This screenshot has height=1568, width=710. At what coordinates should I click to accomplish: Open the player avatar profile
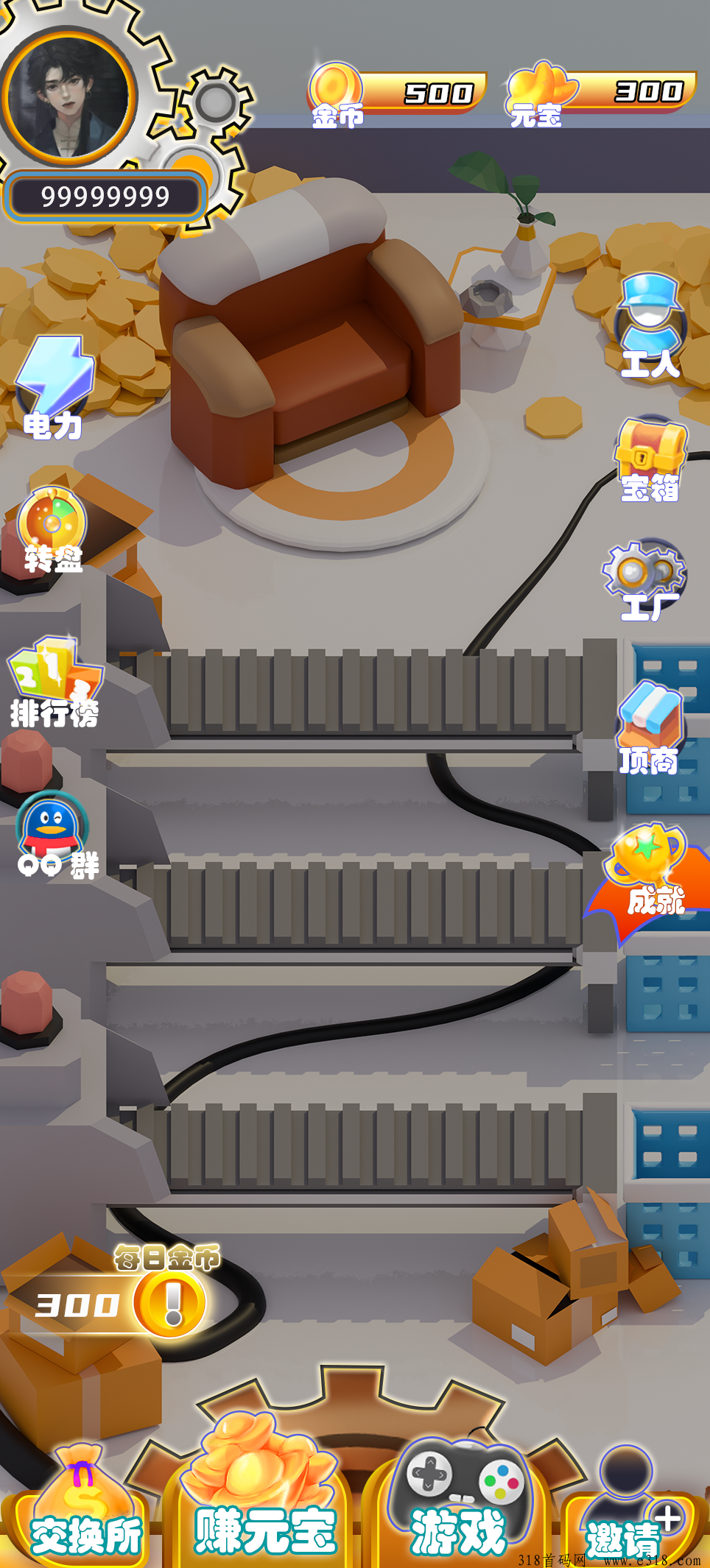point(70,96)
